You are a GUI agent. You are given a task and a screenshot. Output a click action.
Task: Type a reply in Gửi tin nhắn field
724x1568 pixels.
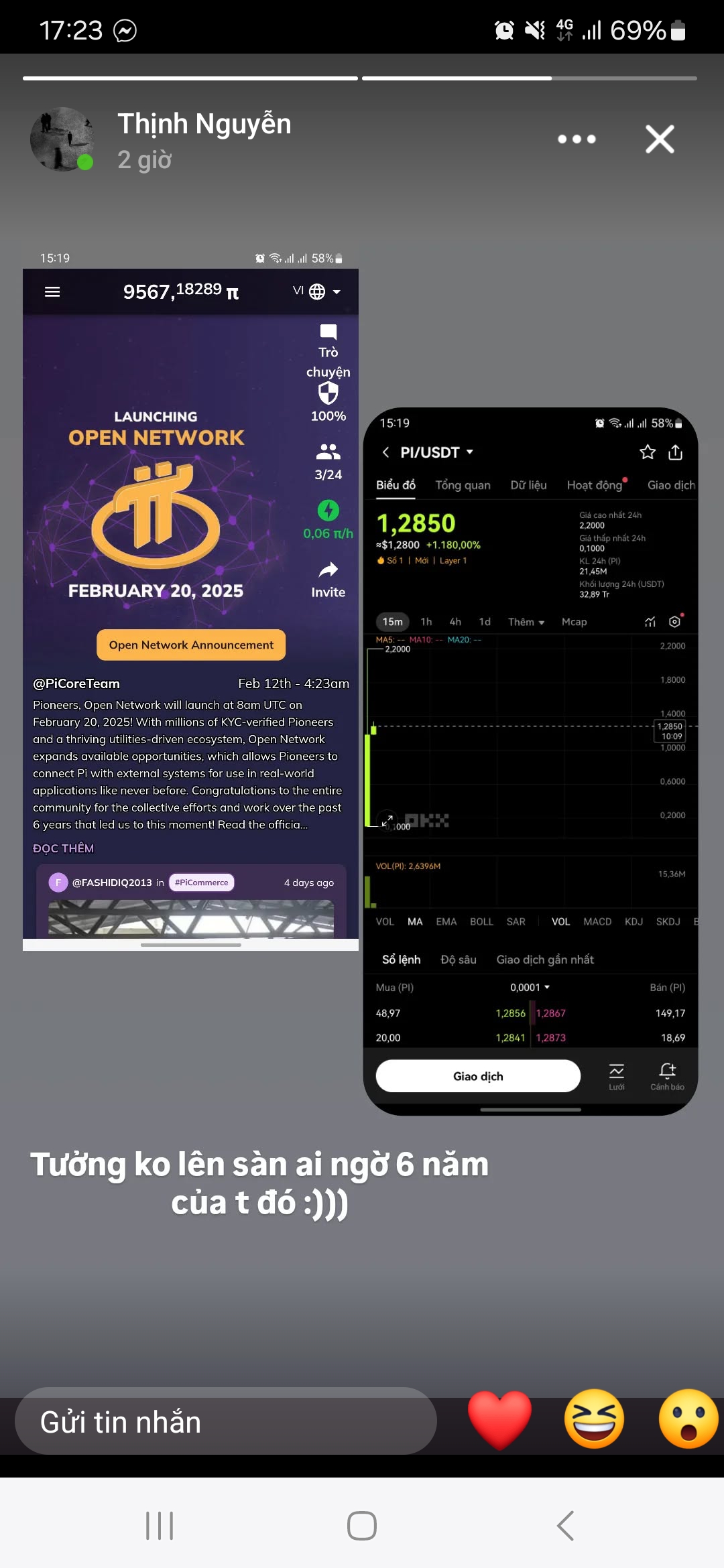click(x=226, y=1421)
